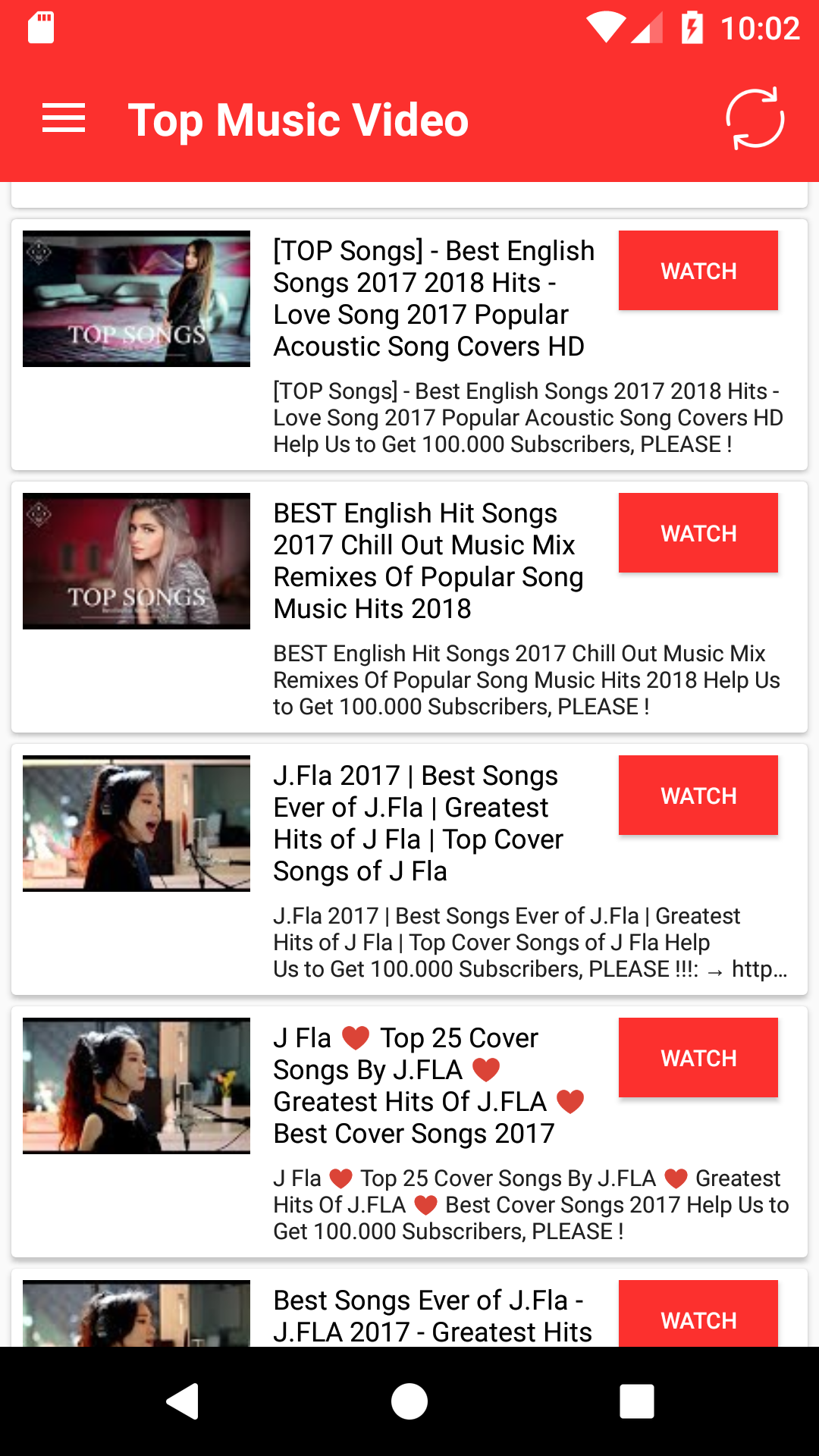Image resolution: width=819 pixels, height=1456 pixels.
Task: Tap the Android home button
Action: tap(409, 1401)
